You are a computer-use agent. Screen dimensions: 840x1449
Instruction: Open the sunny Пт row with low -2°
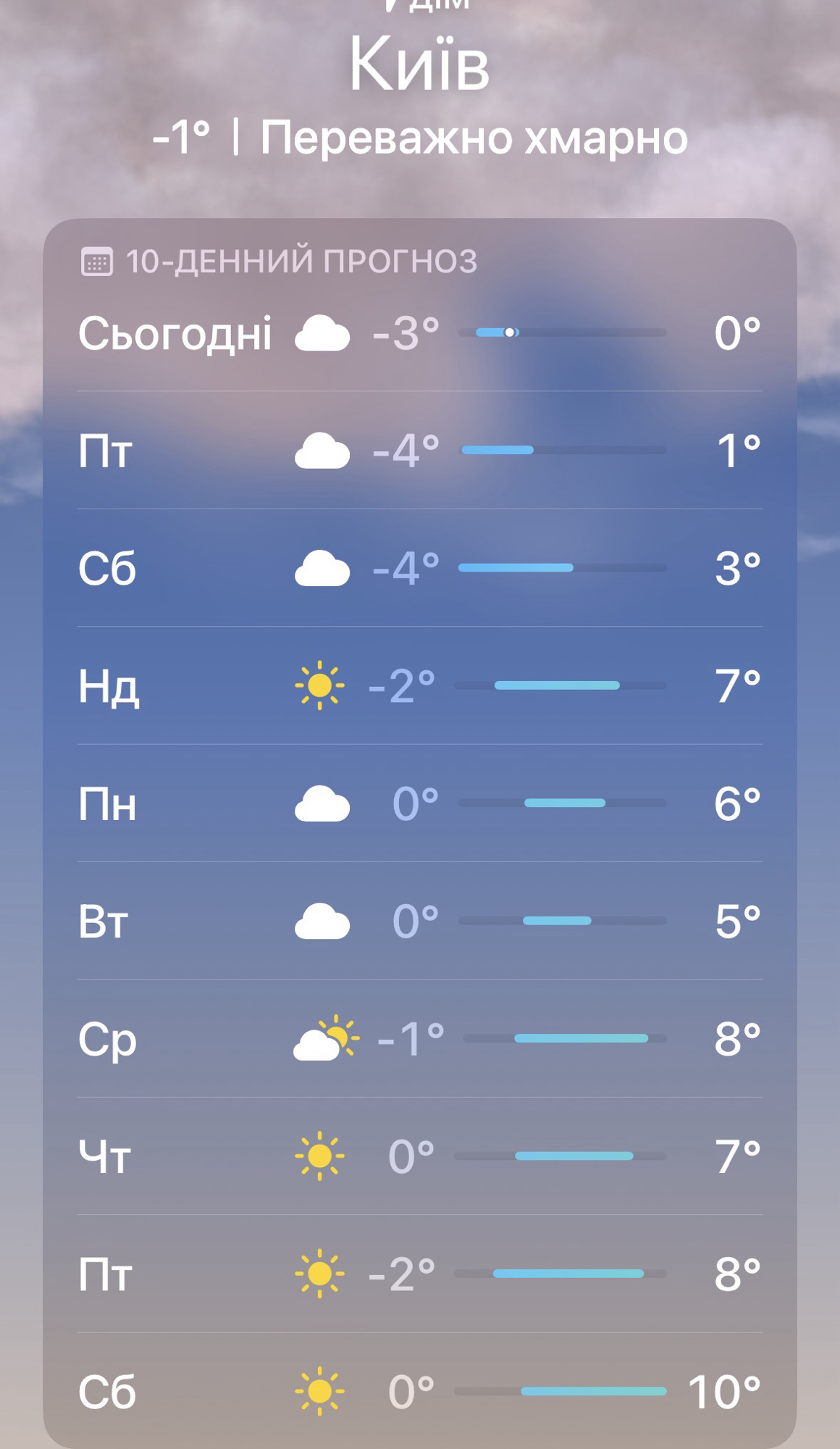(x=420, y=1274)
